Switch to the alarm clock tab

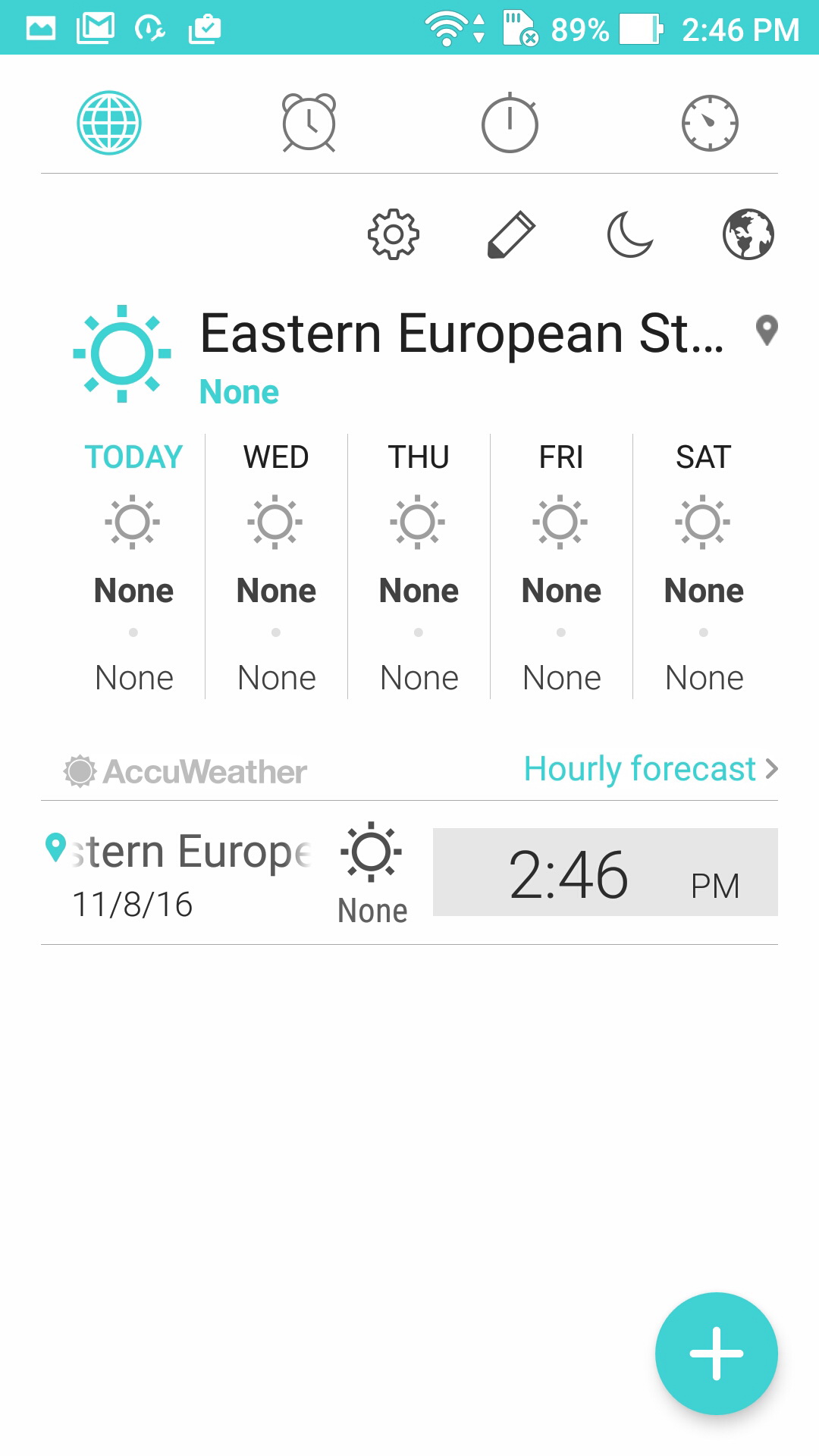pyautogui.click(x=309, y=123)
